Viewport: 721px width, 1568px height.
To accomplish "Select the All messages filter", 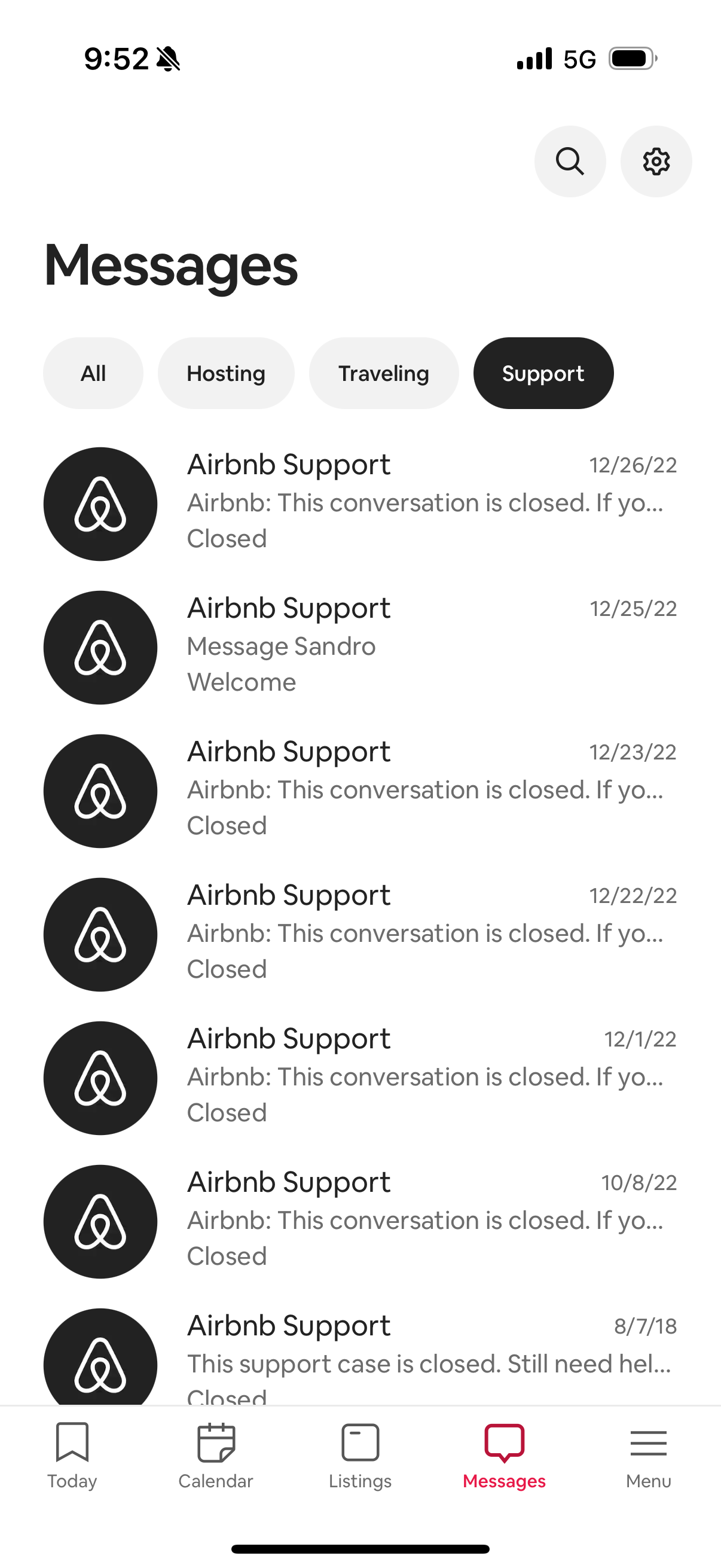I will (x=93, y=373).
